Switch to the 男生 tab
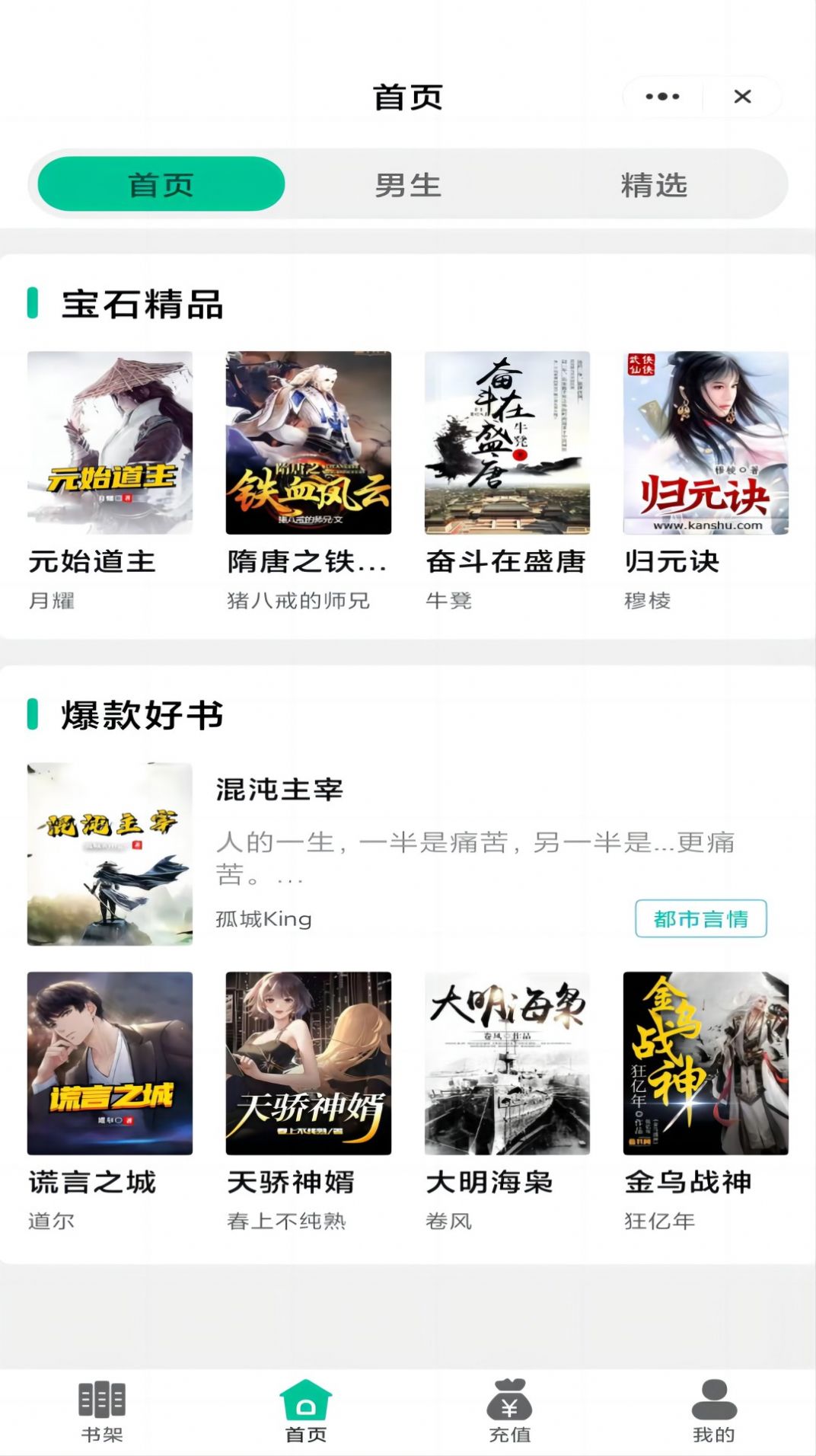 (408, 183)
